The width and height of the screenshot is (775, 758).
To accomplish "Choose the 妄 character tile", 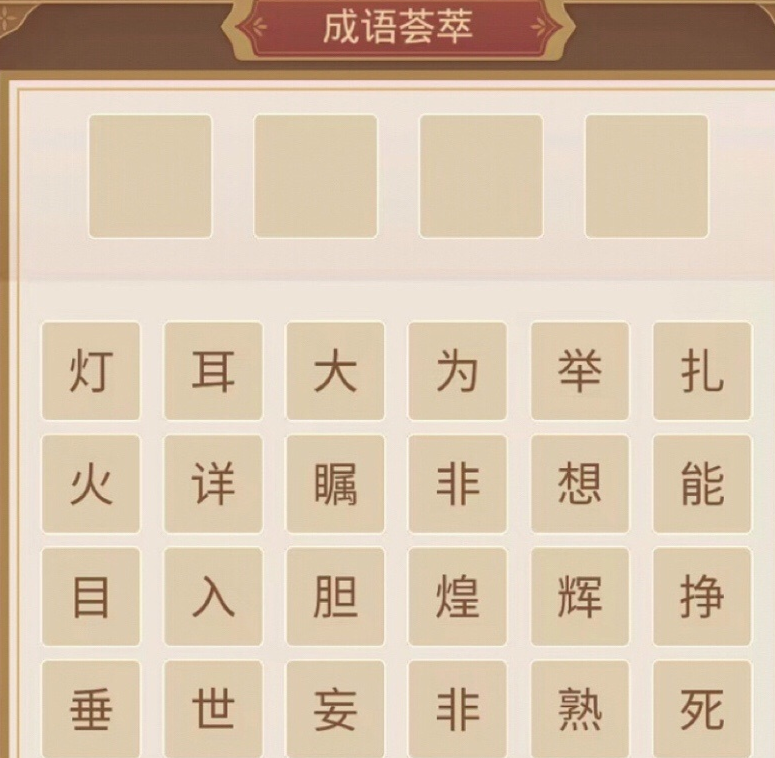I will tap(335, 708).
